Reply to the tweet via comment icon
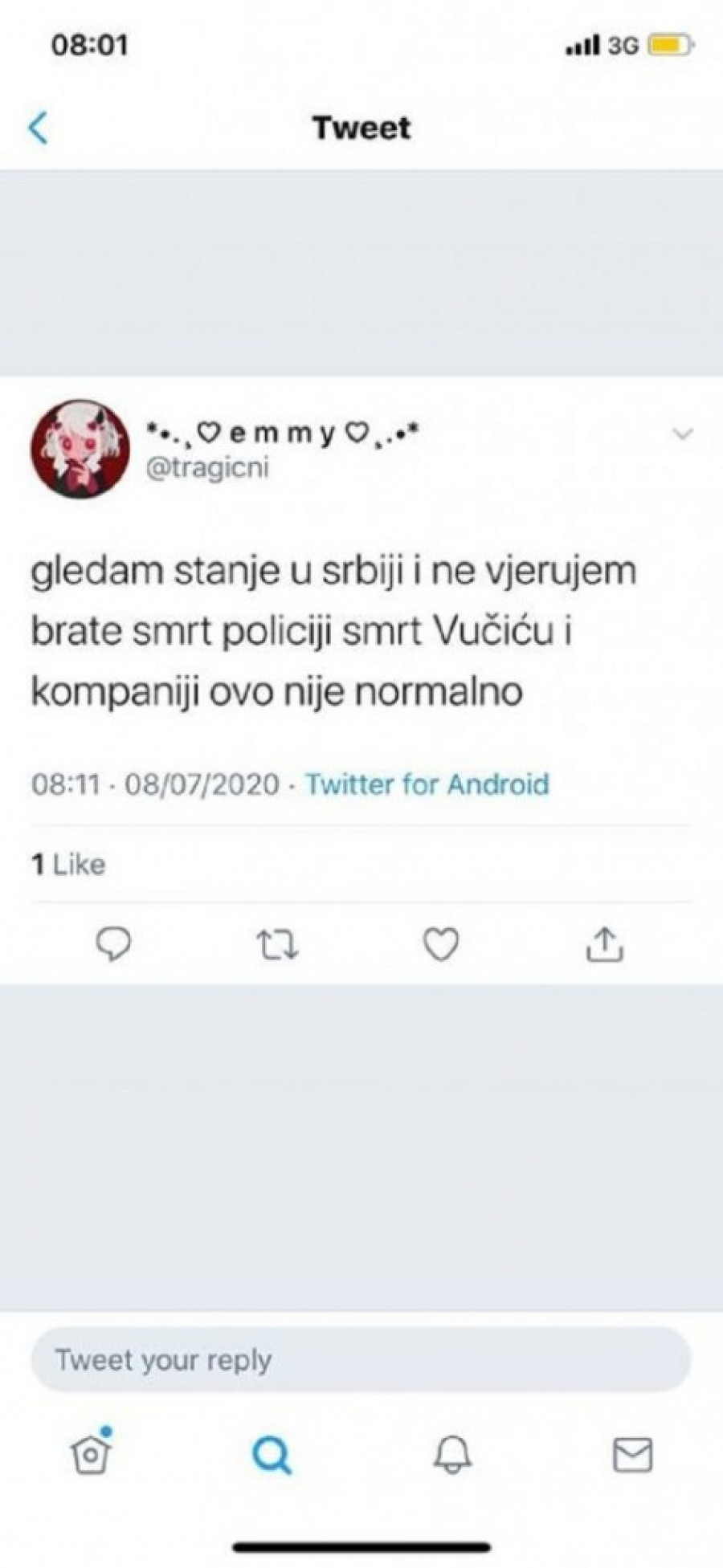This screenshot has height=1568, width=723. pos(113,945)
